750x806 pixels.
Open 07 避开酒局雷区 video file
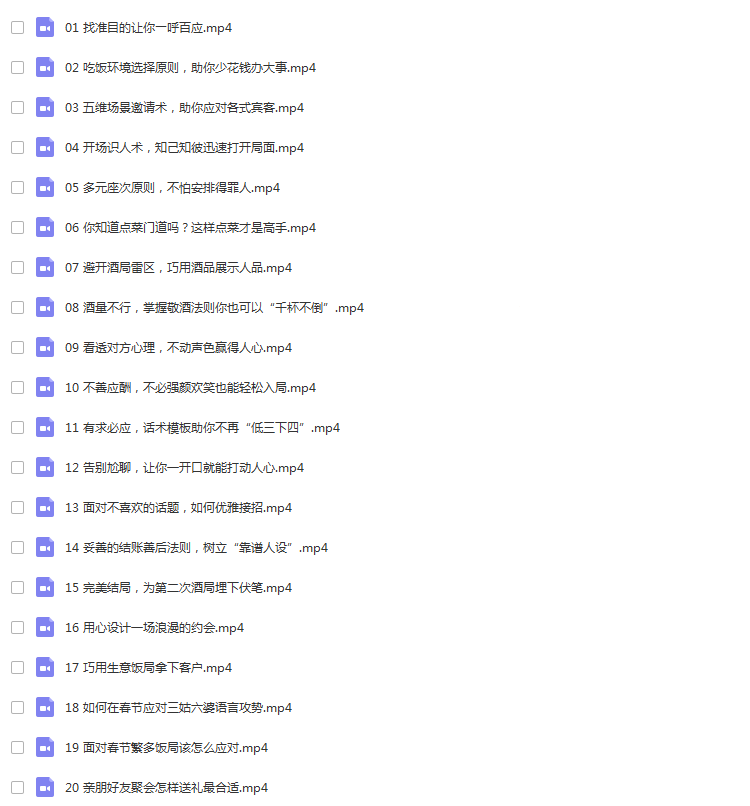(178, 268)
